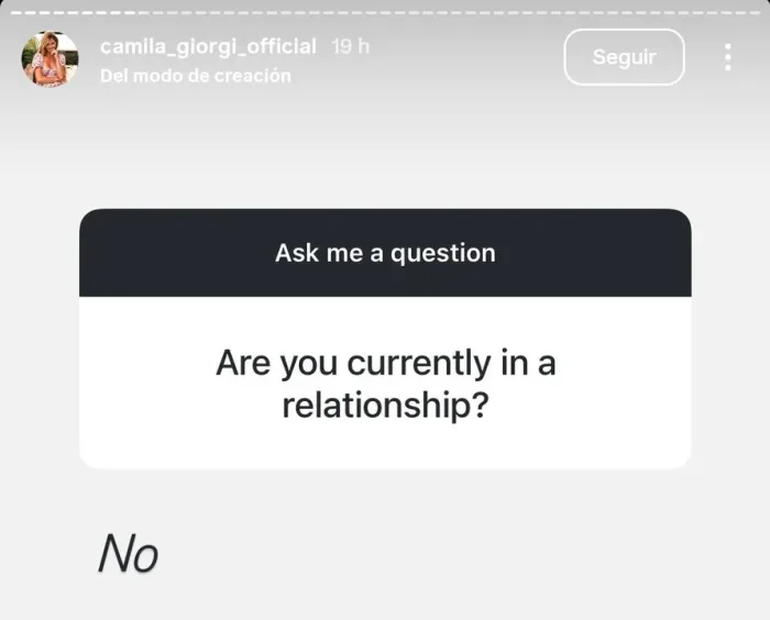Open the three-dot overflow menu
Screen dimensions: 770x620
point(728,57)
